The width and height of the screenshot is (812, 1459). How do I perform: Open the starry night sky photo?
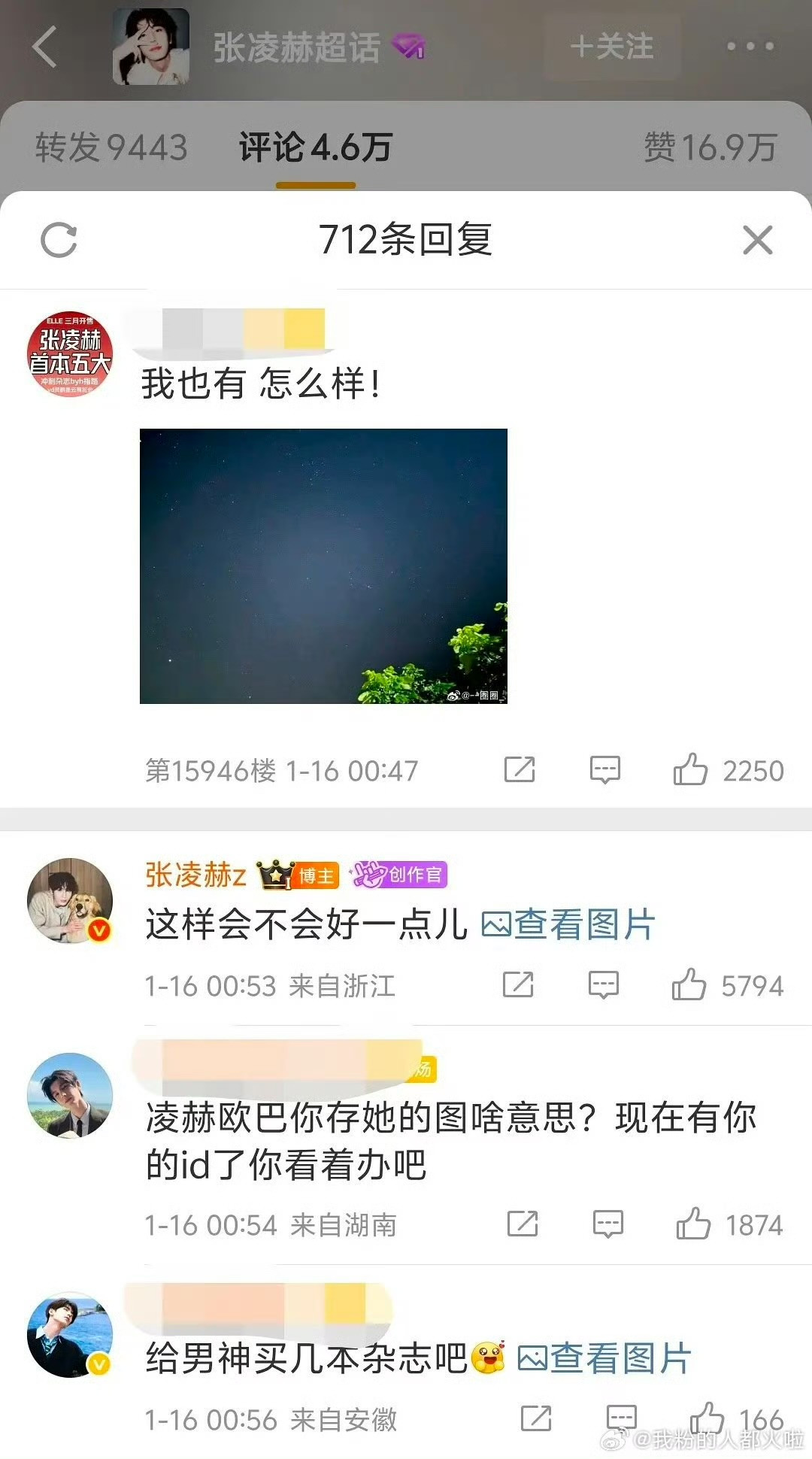(323, 566)
